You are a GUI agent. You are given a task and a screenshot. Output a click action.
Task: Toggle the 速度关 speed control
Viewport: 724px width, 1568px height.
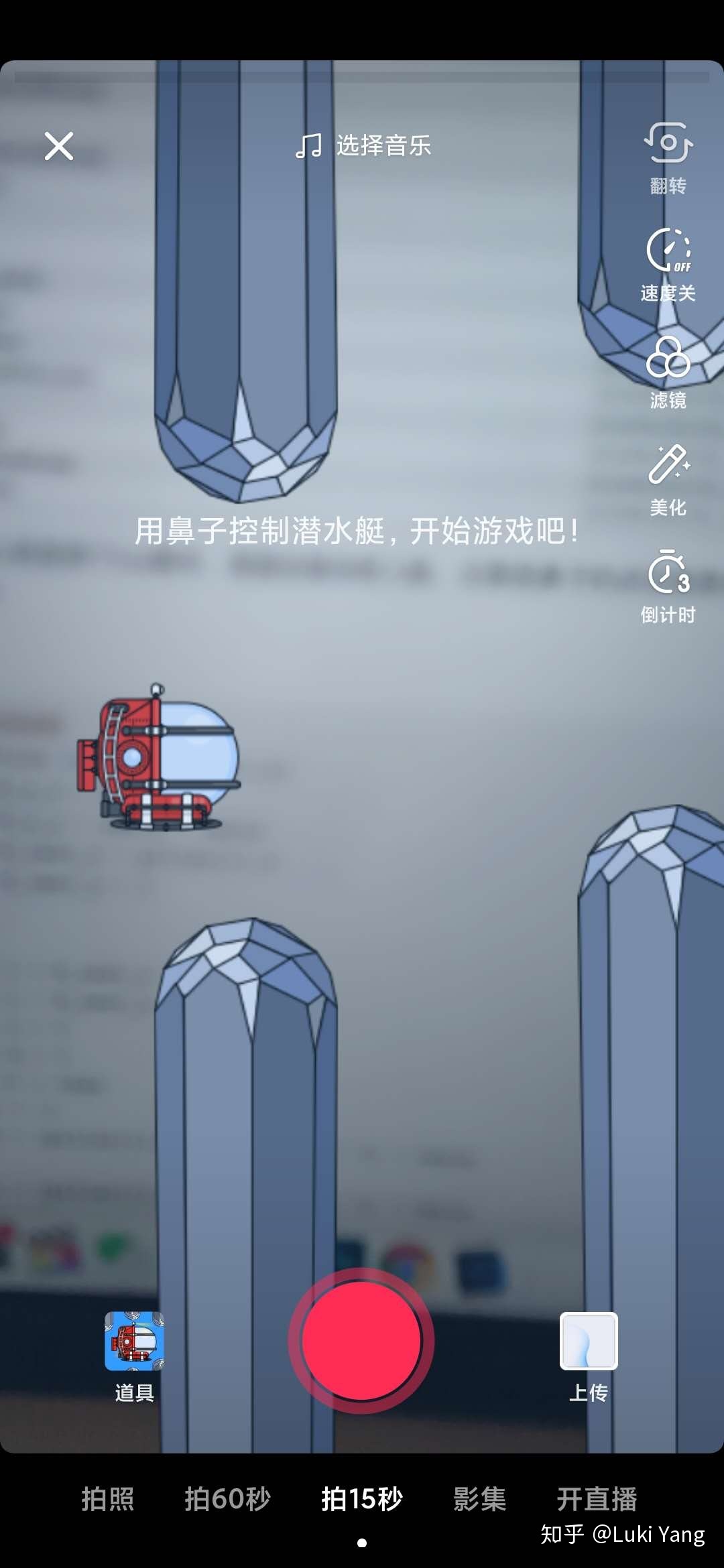pos(668,265)
